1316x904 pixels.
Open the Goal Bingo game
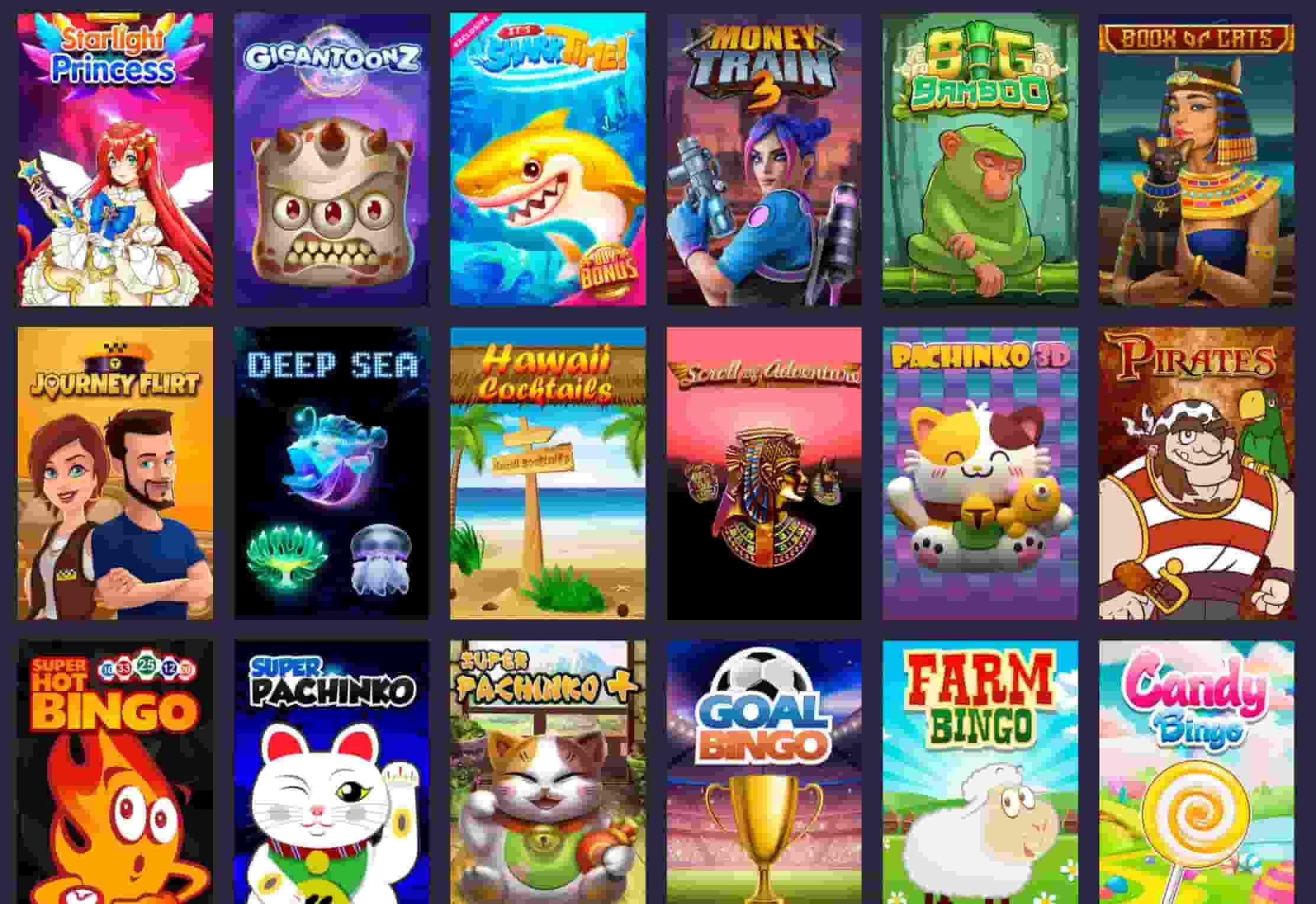(x=764, y=772)
